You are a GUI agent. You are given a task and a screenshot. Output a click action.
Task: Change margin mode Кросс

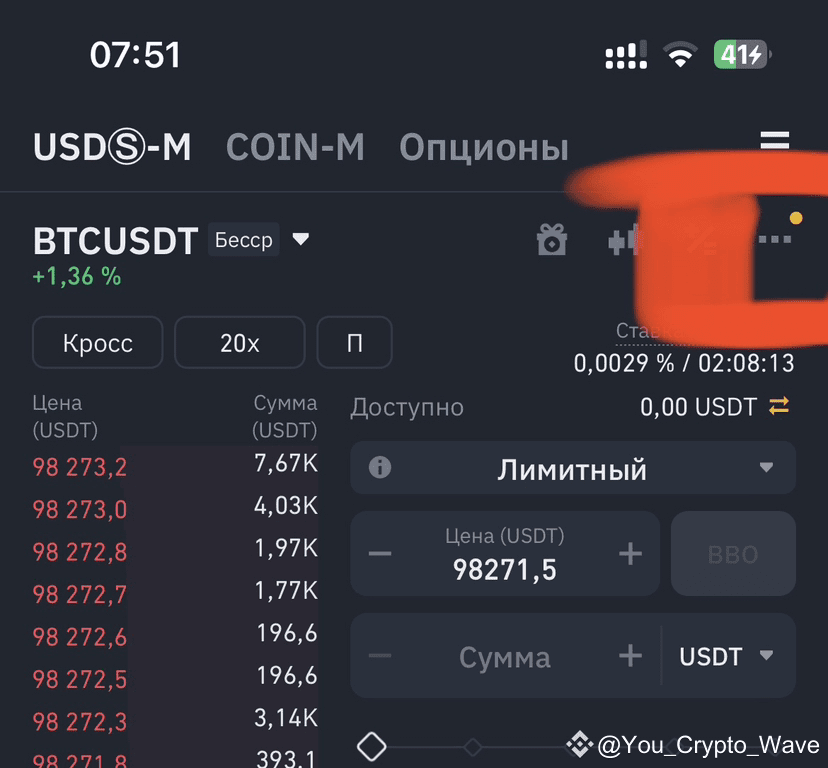click(98, 343)
